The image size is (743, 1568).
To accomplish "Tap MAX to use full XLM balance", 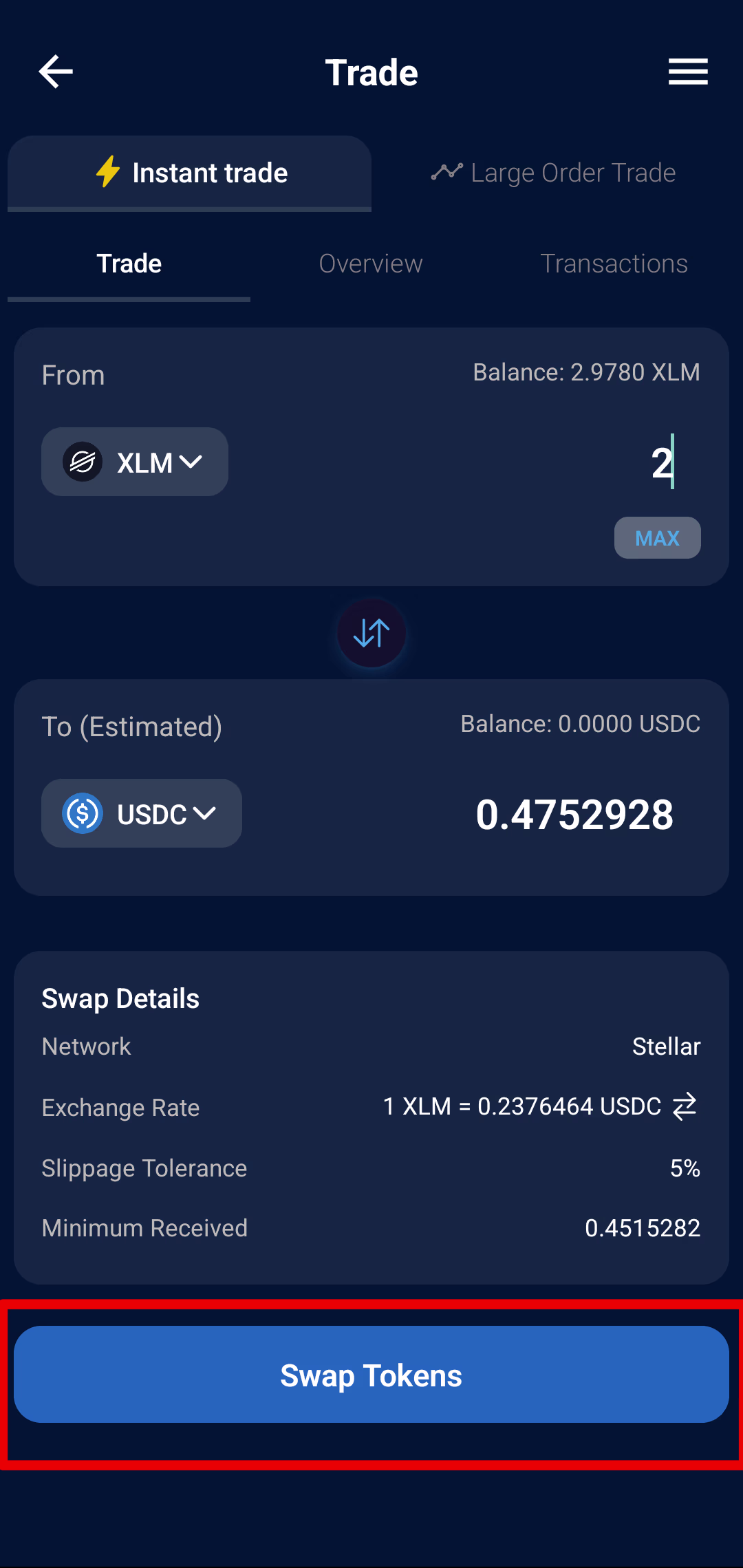I will point(657,537).
